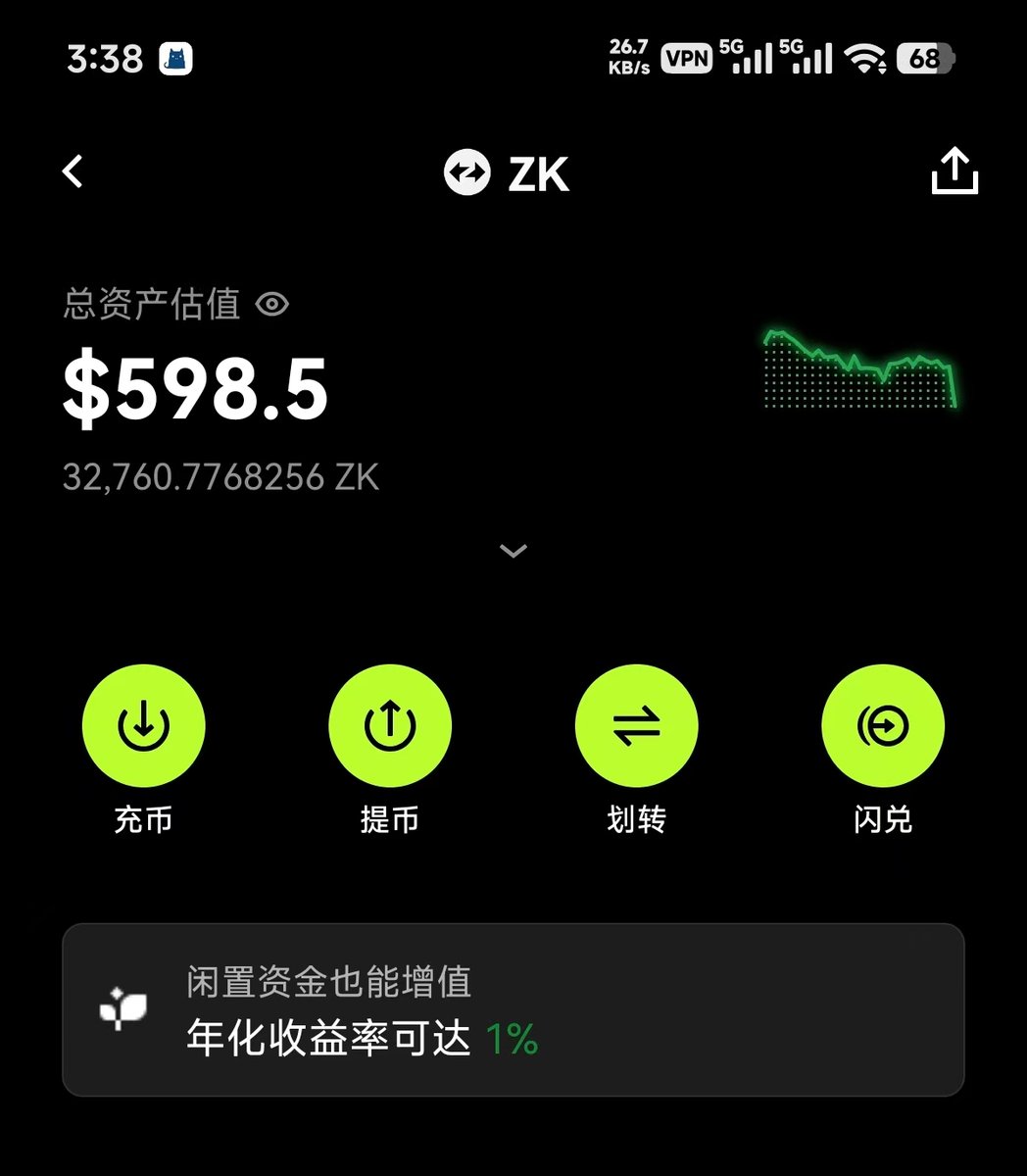Go back using the top-left arrow

pos(73,172)
